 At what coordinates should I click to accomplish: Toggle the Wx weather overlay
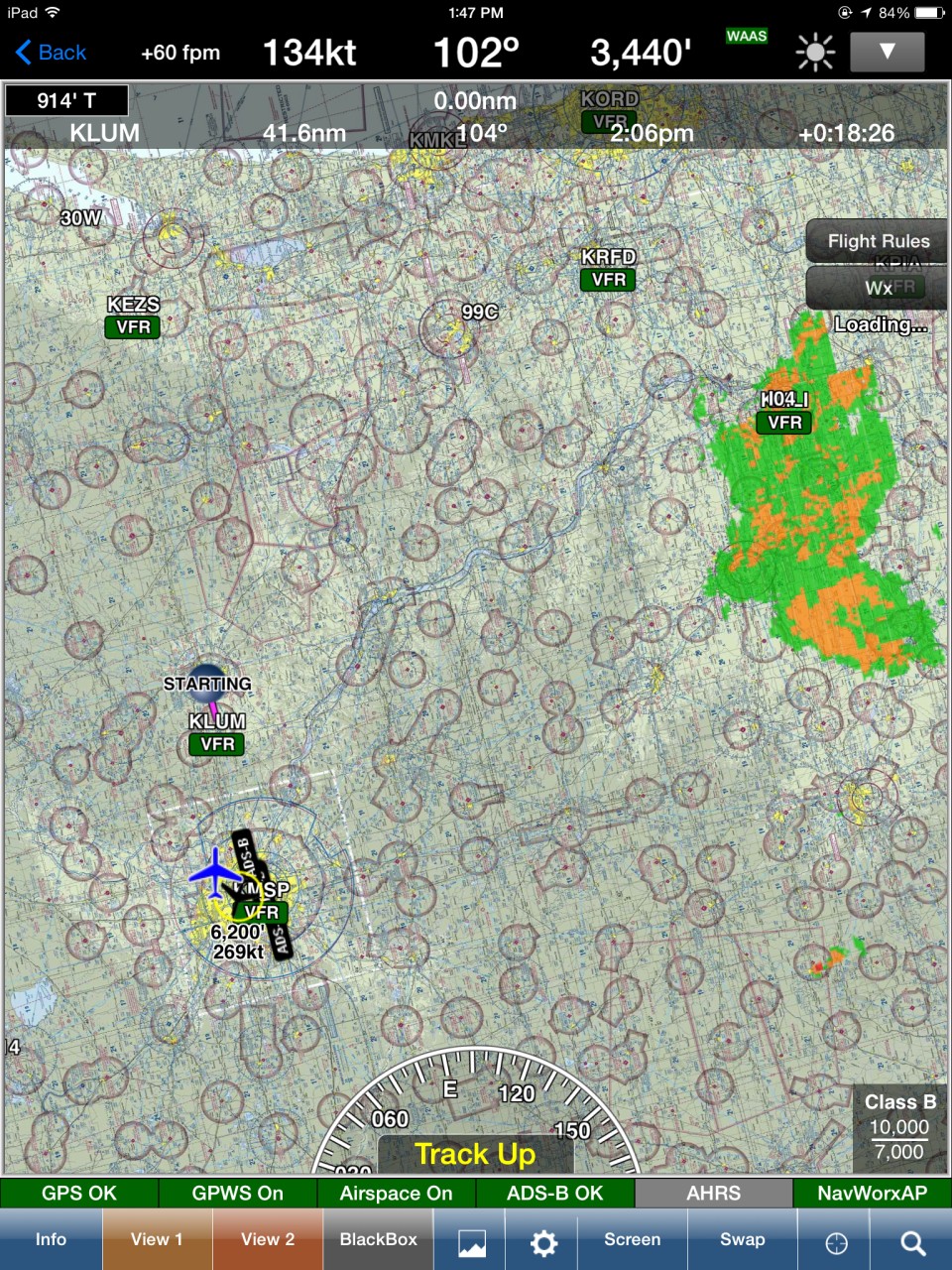pos(878,288)
